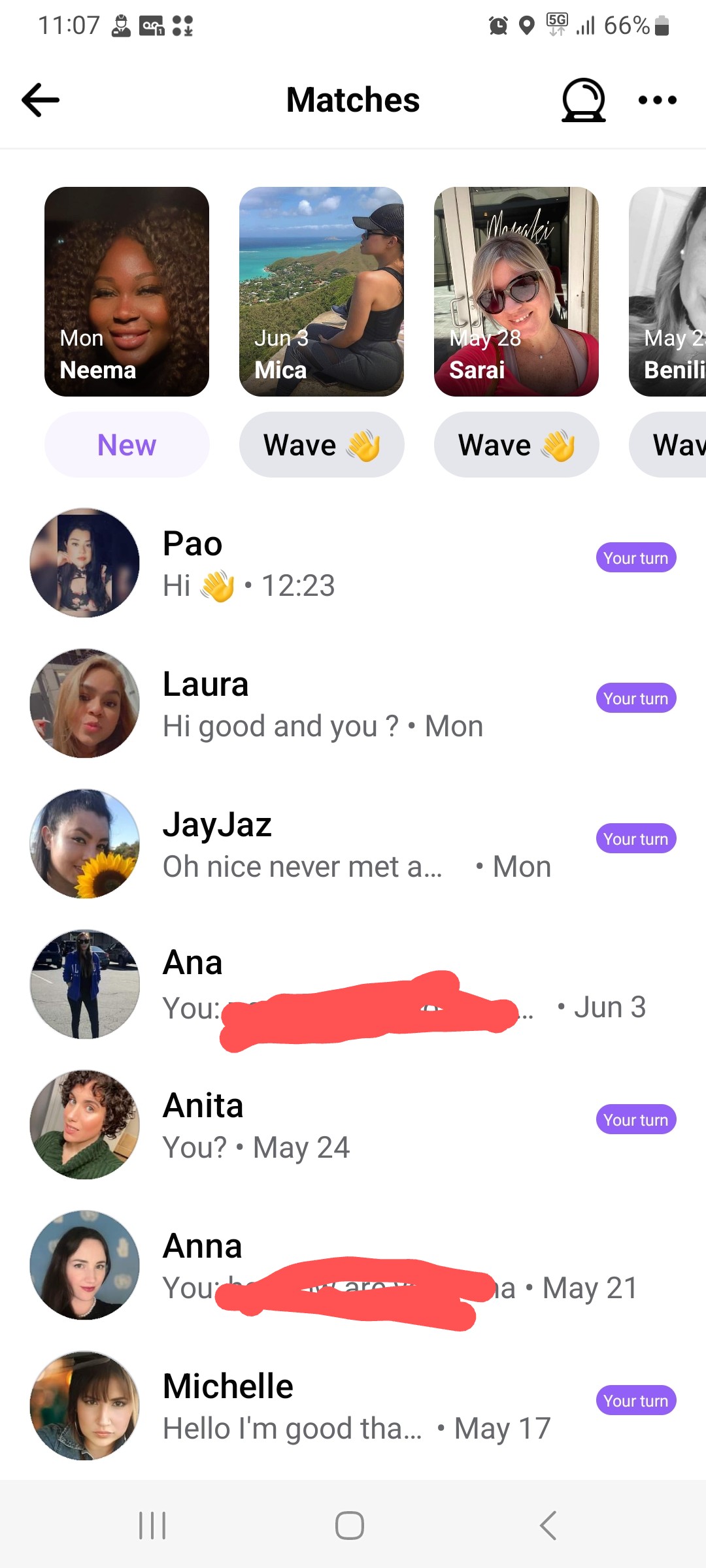Open Neema's match thumbnail
The height and width of the screenshot is (1568, 706).
pyautogui.click(x=127, y=292)
